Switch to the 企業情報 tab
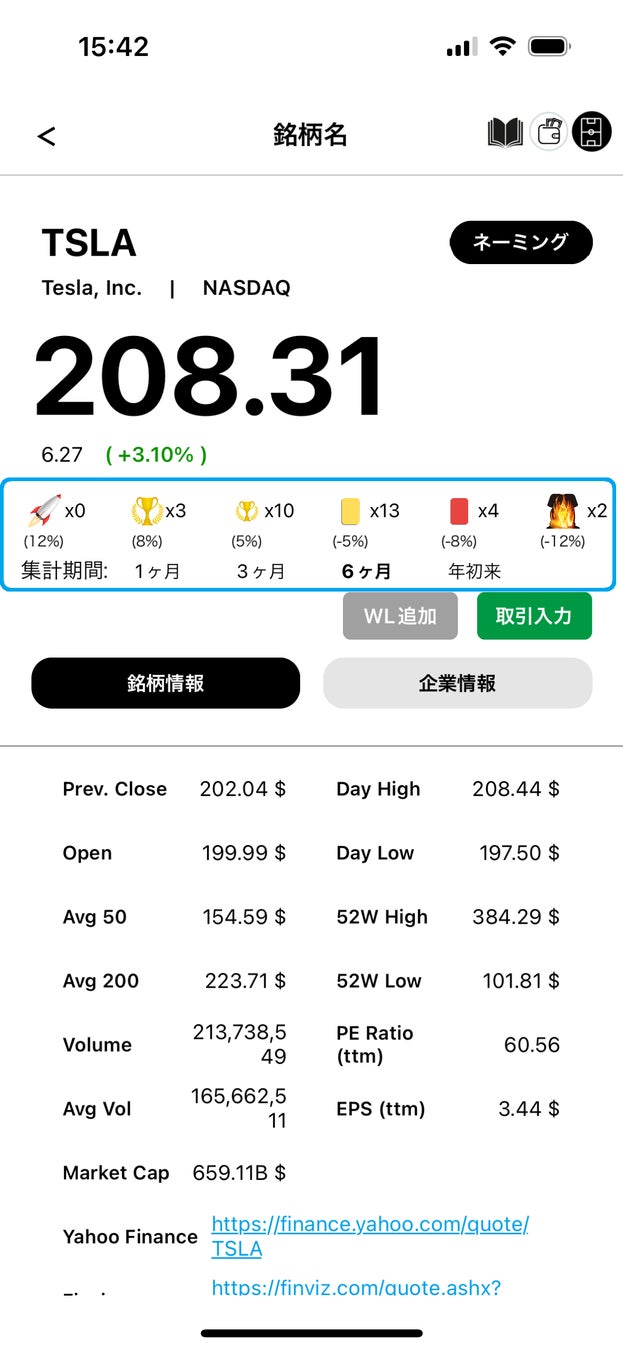This screenshot has height=1350, width=623. click(x=457, y=684)
